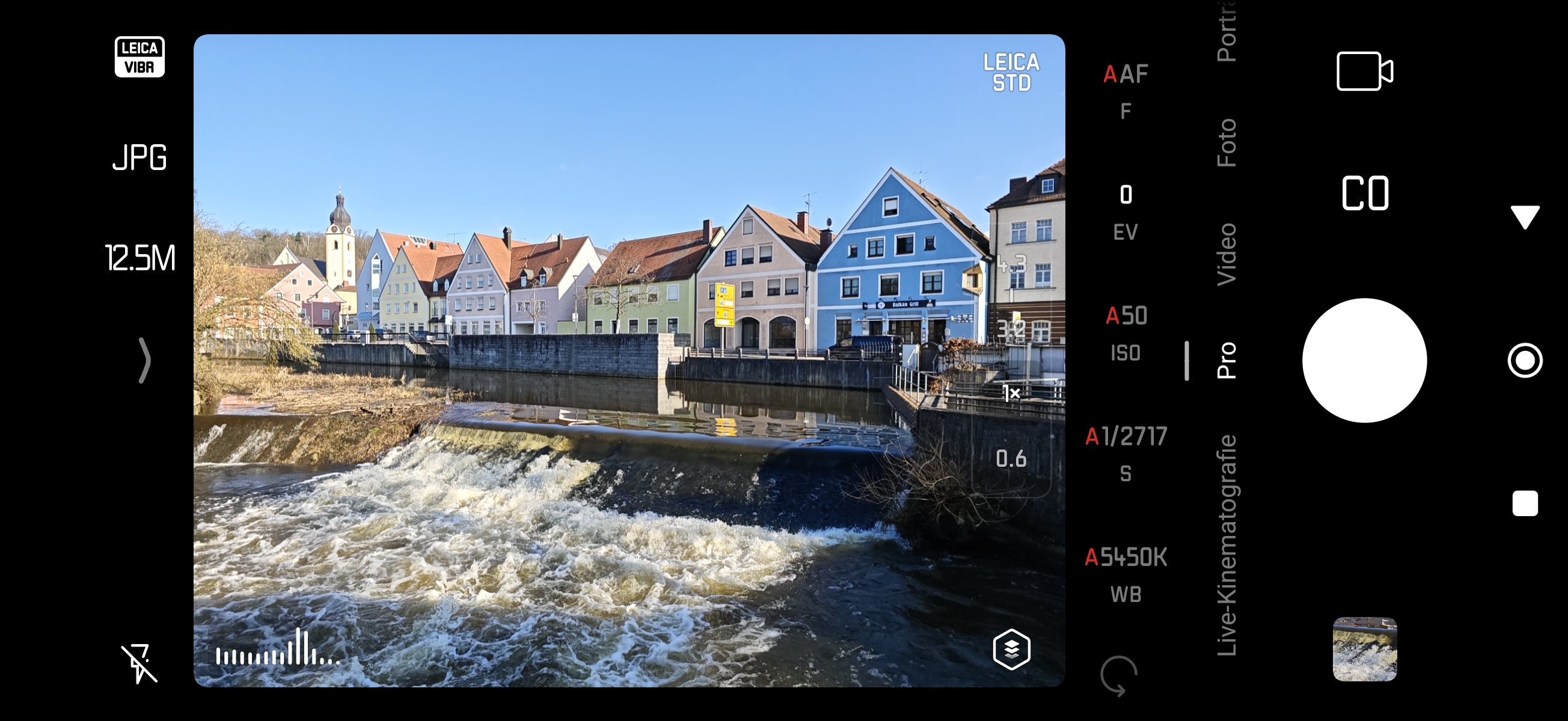Image resolution: width=1568 pixels, height=721 pixels.
Task: Open the last photo thumbnail
Action: point(1364,648)
